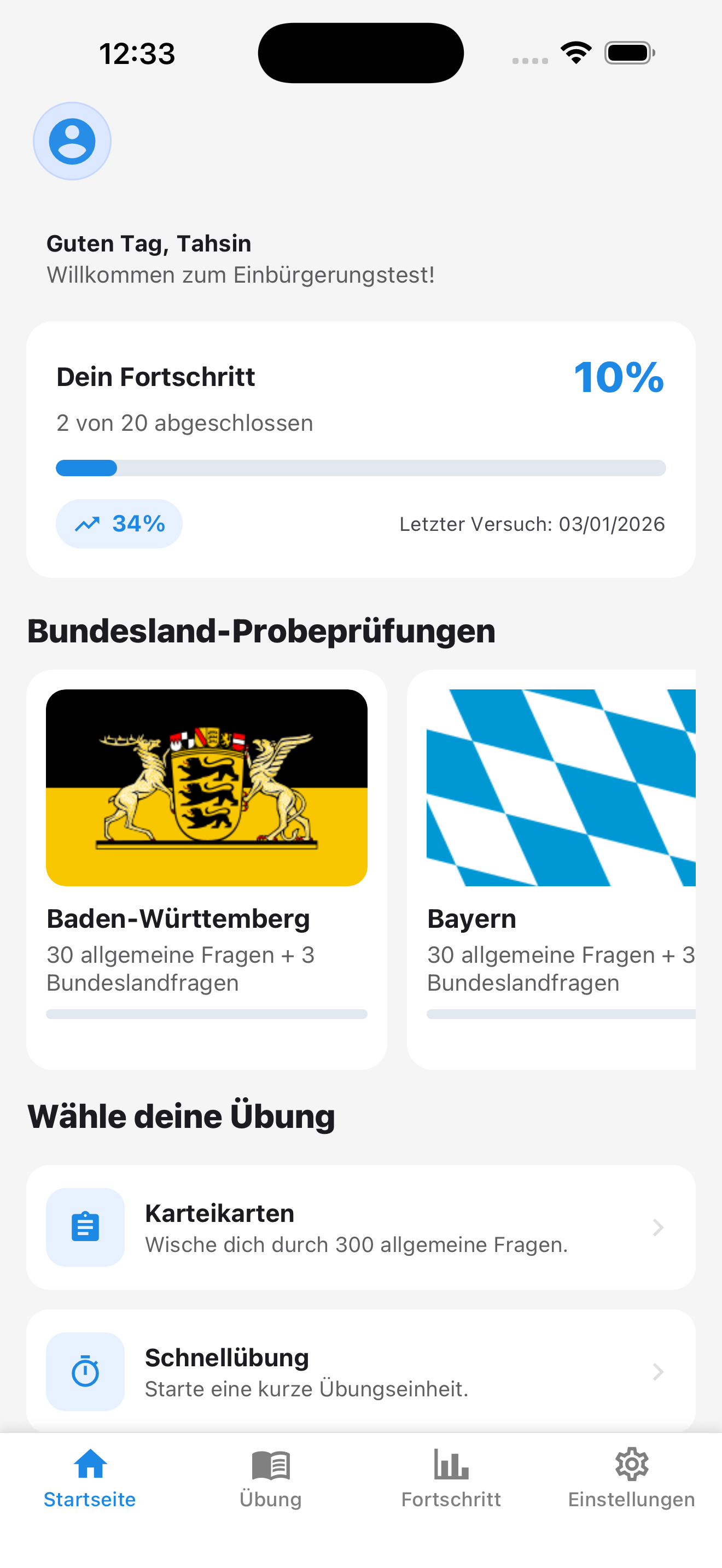This screenshot has width=722, height=1568.
Task: Open the Einstellungen gear icon
Action: (x=631, y=1464)
